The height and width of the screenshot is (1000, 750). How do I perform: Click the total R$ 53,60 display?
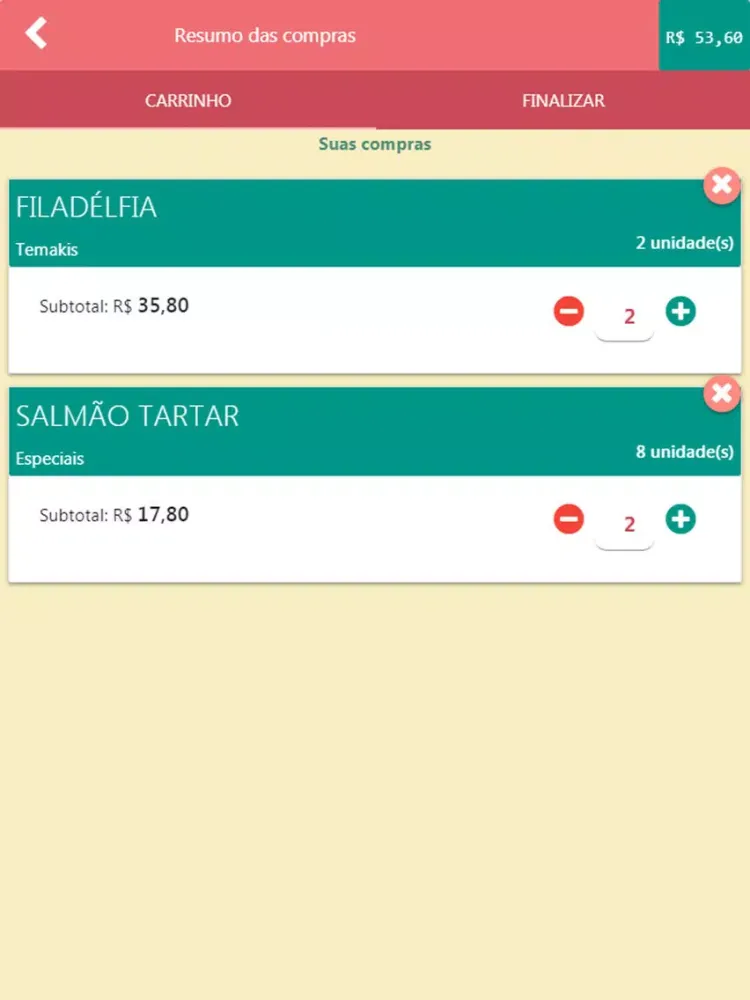pyautogui.click(x=704, y=33)
